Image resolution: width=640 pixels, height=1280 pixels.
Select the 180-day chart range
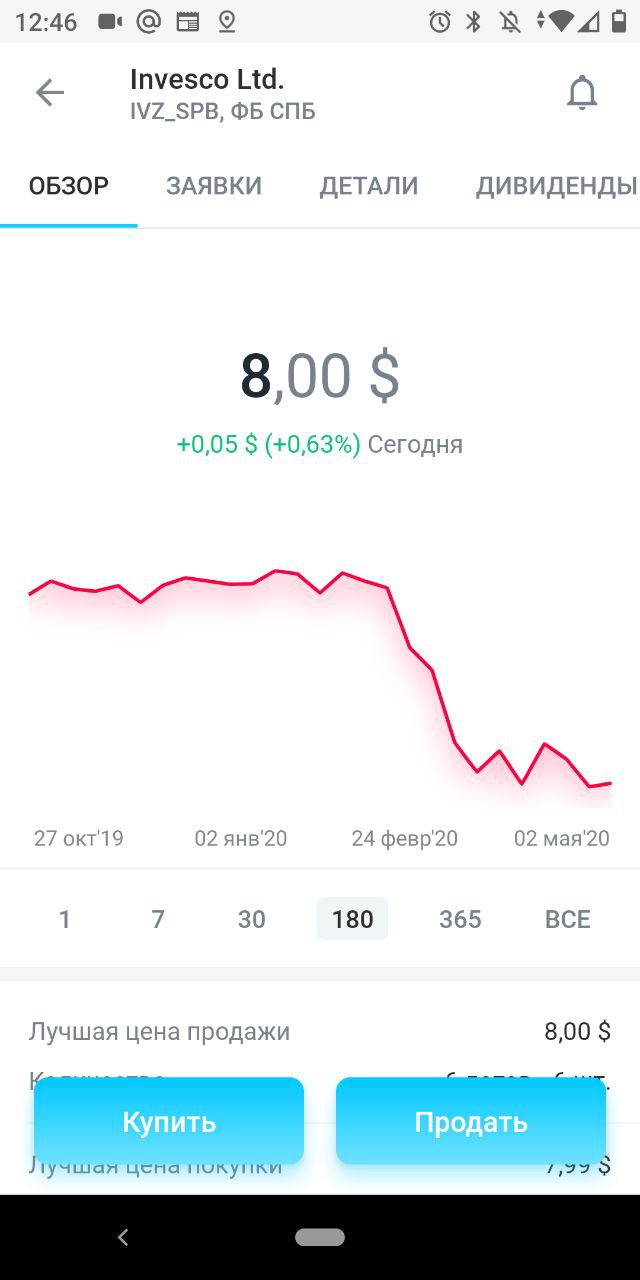(352, 919)
